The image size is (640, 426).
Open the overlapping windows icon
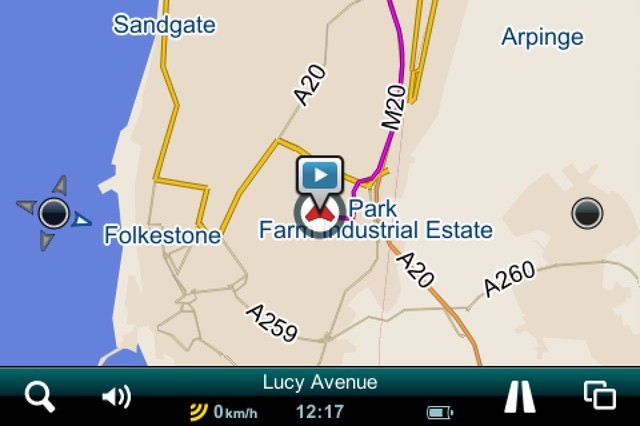pyautogui.click(x=599, y=396)
